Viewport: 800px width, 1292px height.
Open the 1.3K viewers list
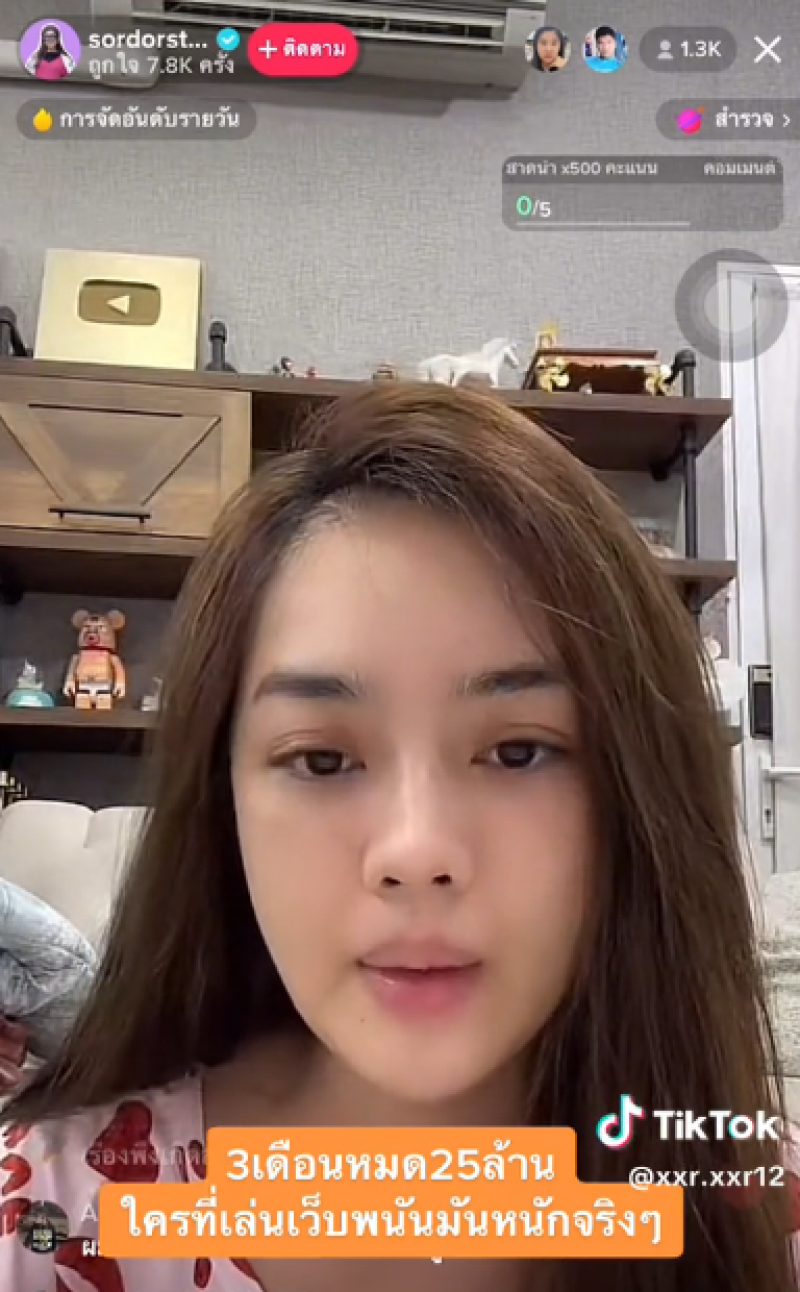click(688, 49)
